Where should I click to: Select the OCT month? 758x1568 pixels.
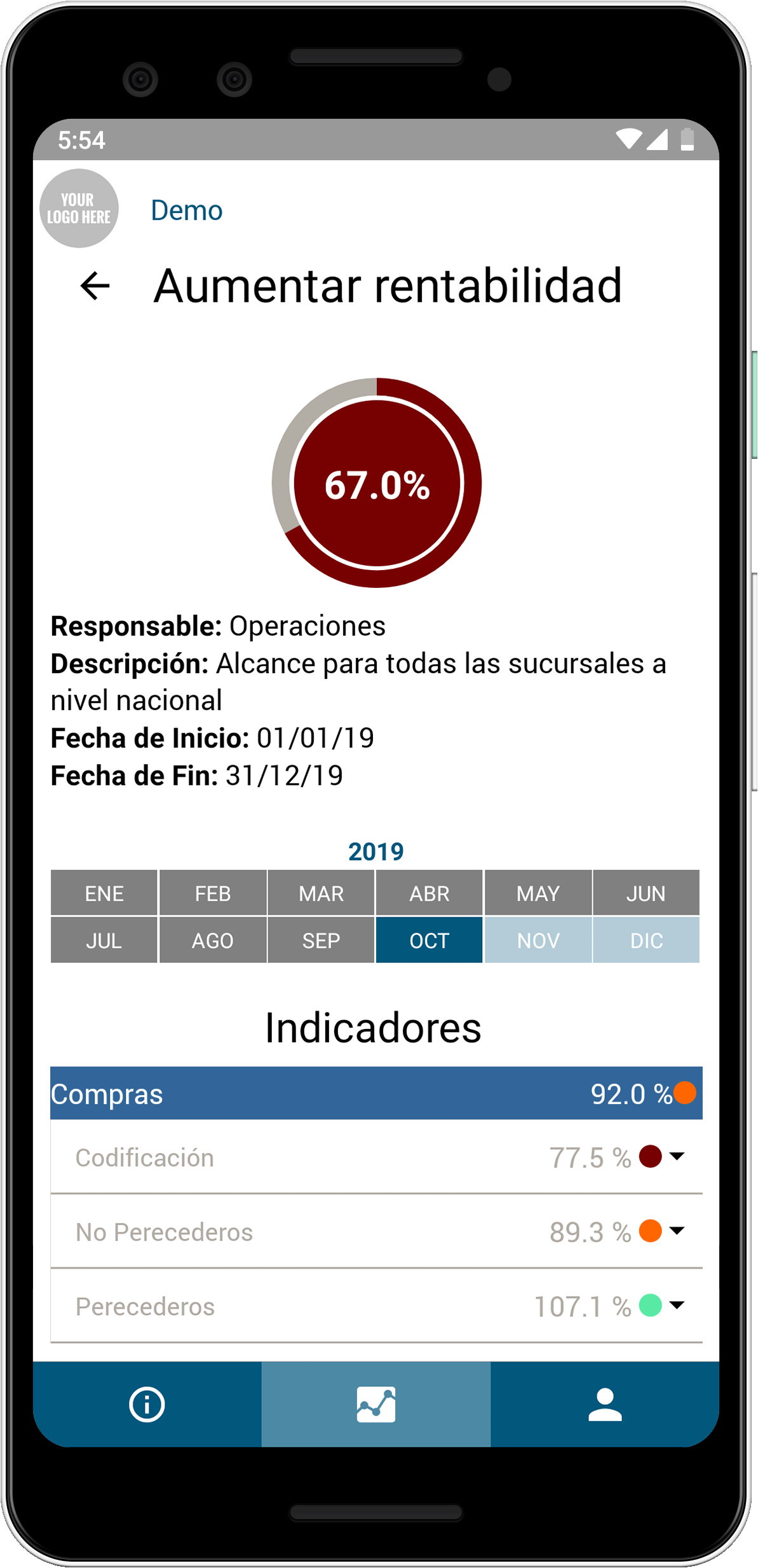coord(430,940)
